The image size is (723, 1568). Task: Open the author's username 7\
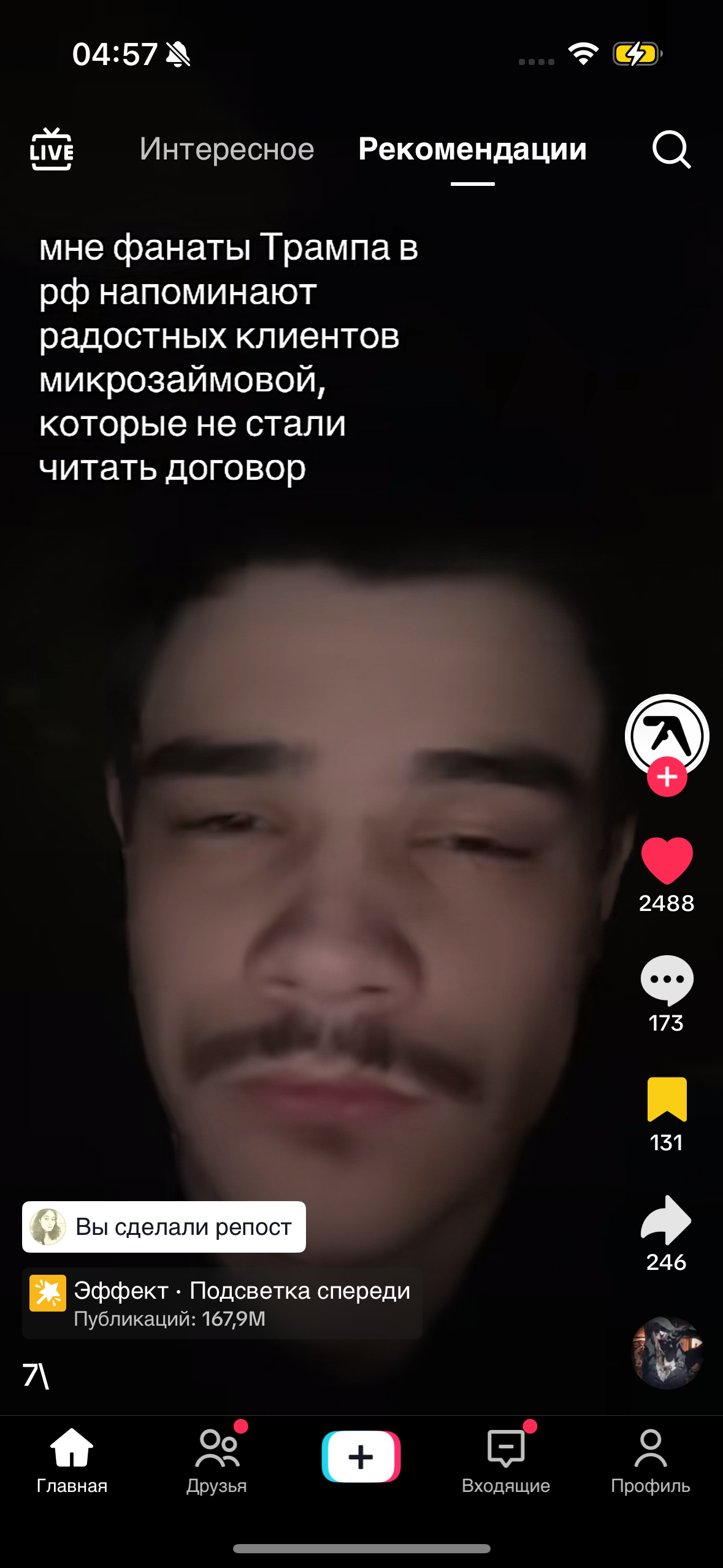click(36, 1375)
